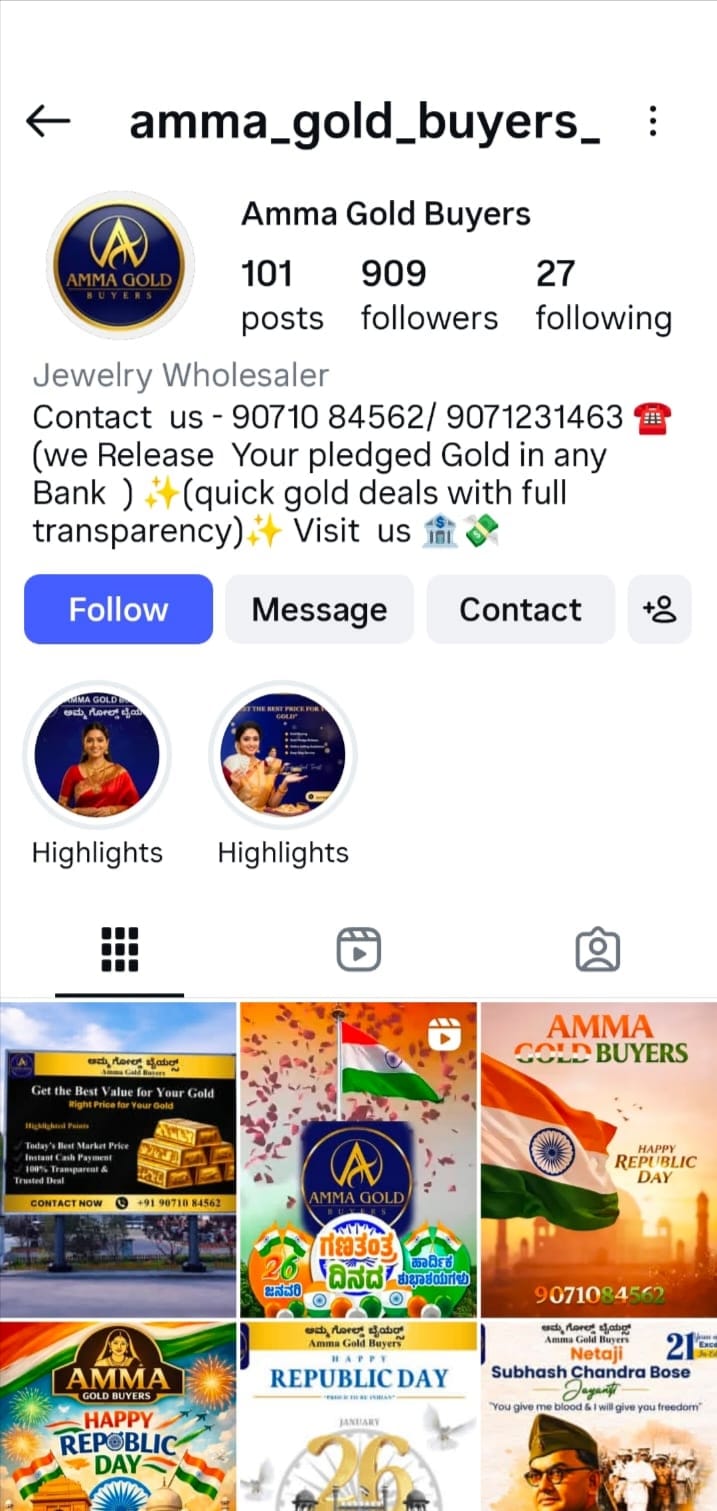Open the profile picture
The width and height of the screenshot is (717, 1511).
(120, 266)
